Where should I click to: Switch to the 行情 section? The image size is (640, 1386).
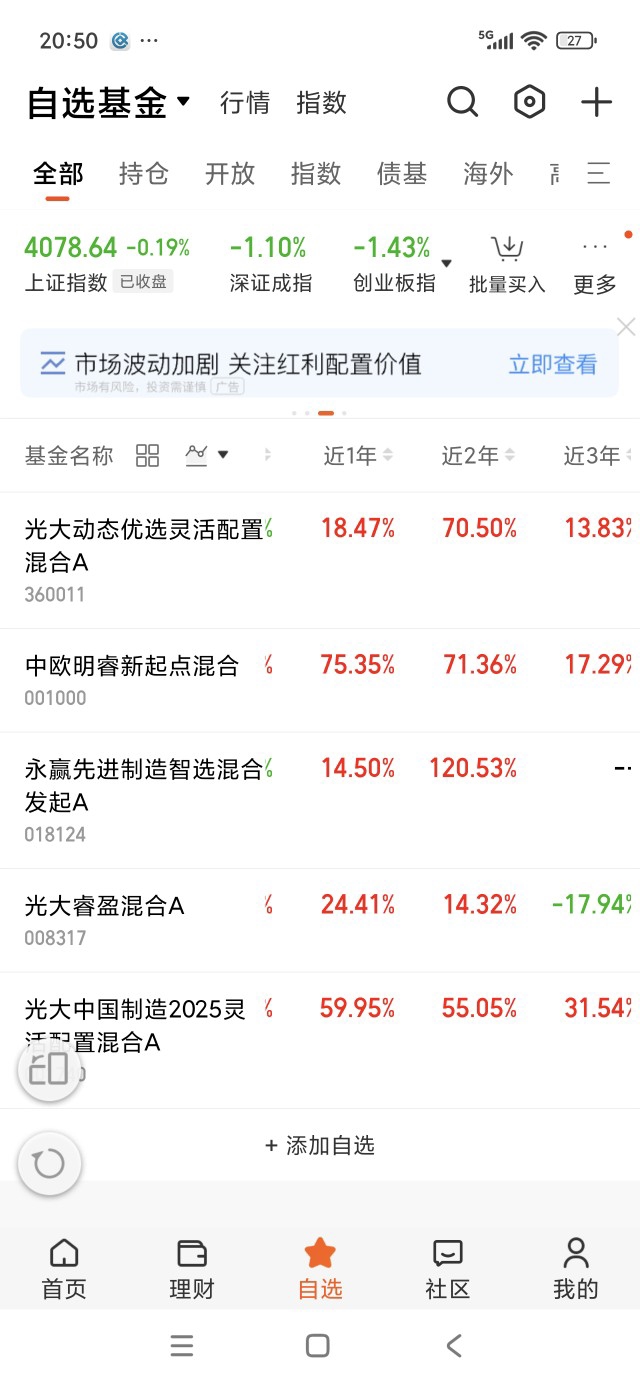point(245,102)
